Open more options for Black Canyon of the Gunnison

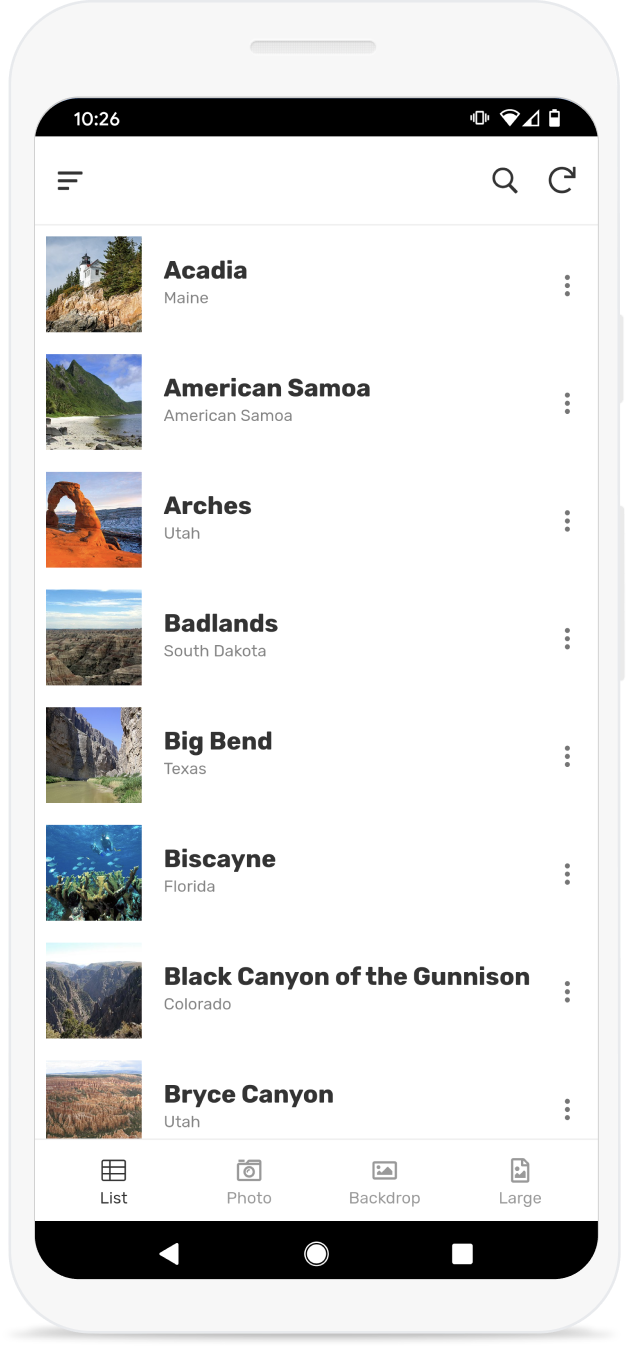click(567, 991)
